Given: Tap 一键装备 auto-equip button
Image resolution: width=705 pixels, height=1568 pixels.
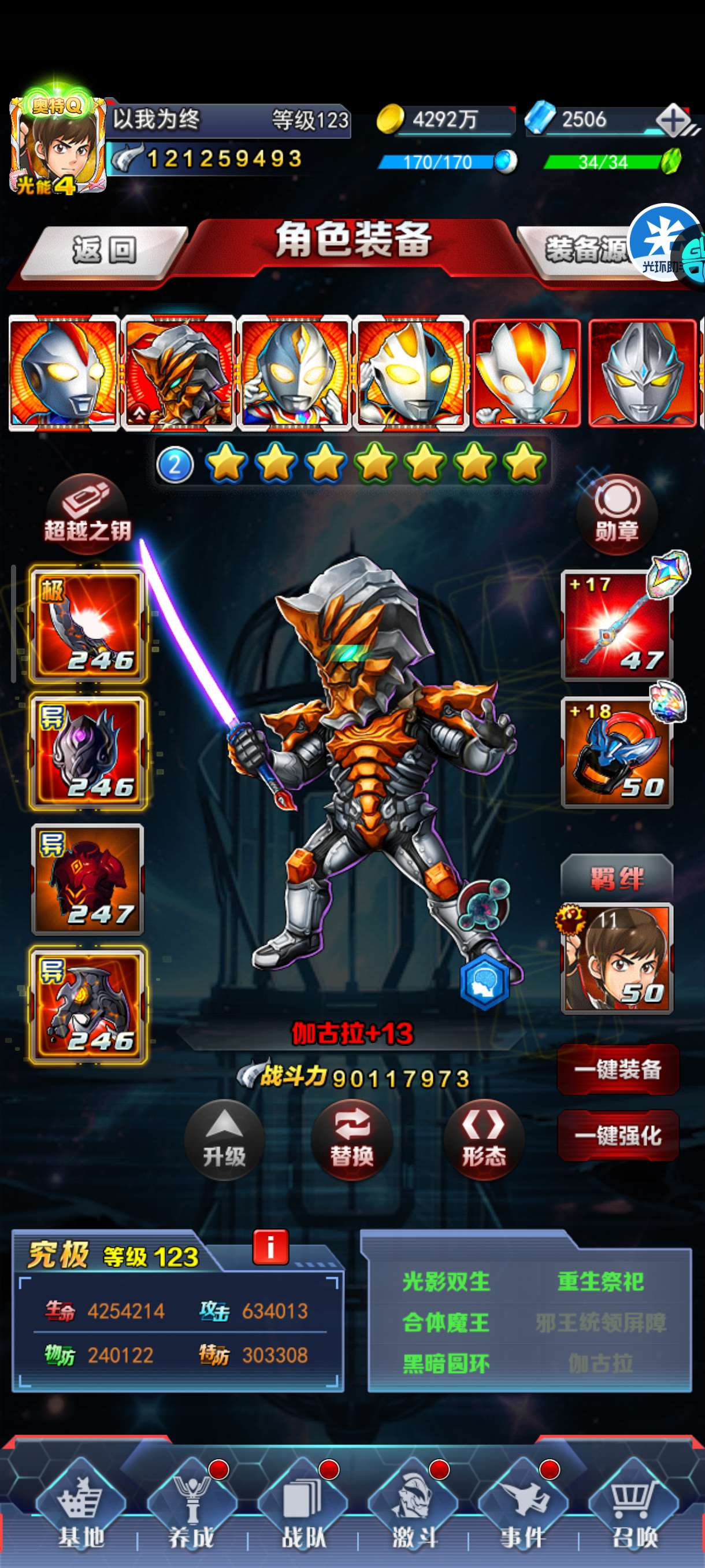Looking at the screenshot, I should pos(617,1070).
